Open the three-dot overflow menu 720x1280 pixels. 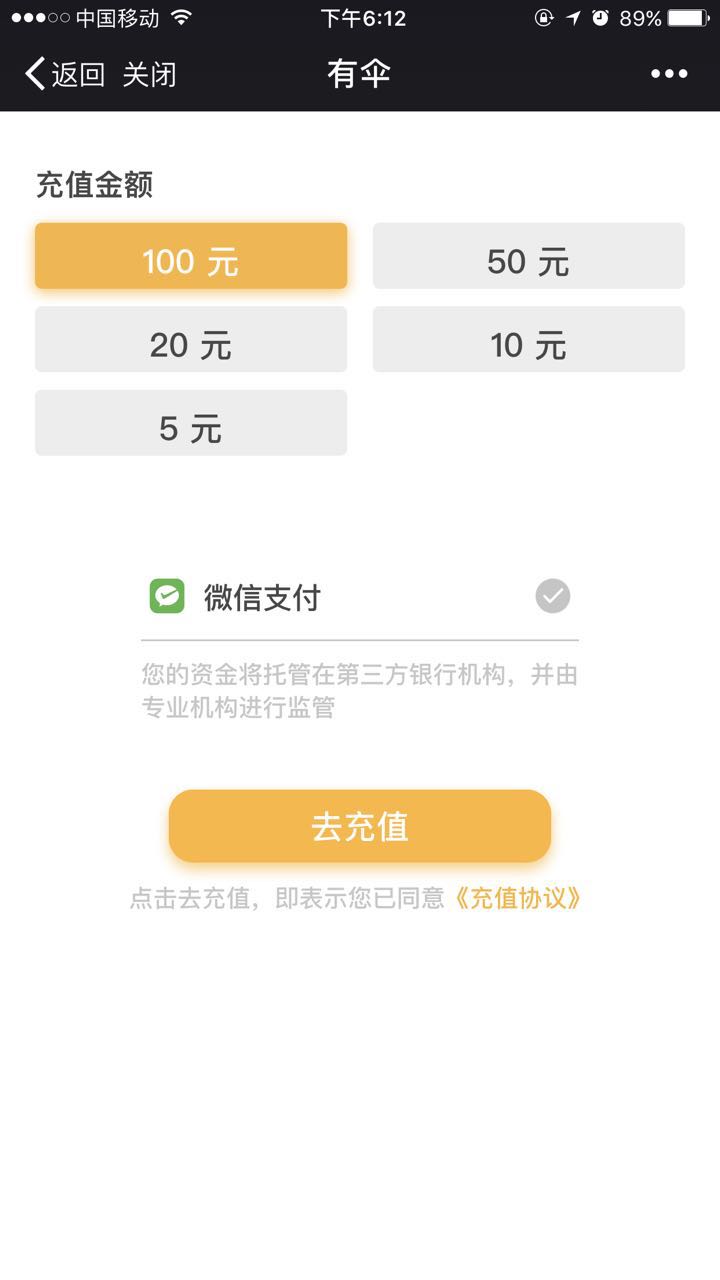(x=669, y=74)
